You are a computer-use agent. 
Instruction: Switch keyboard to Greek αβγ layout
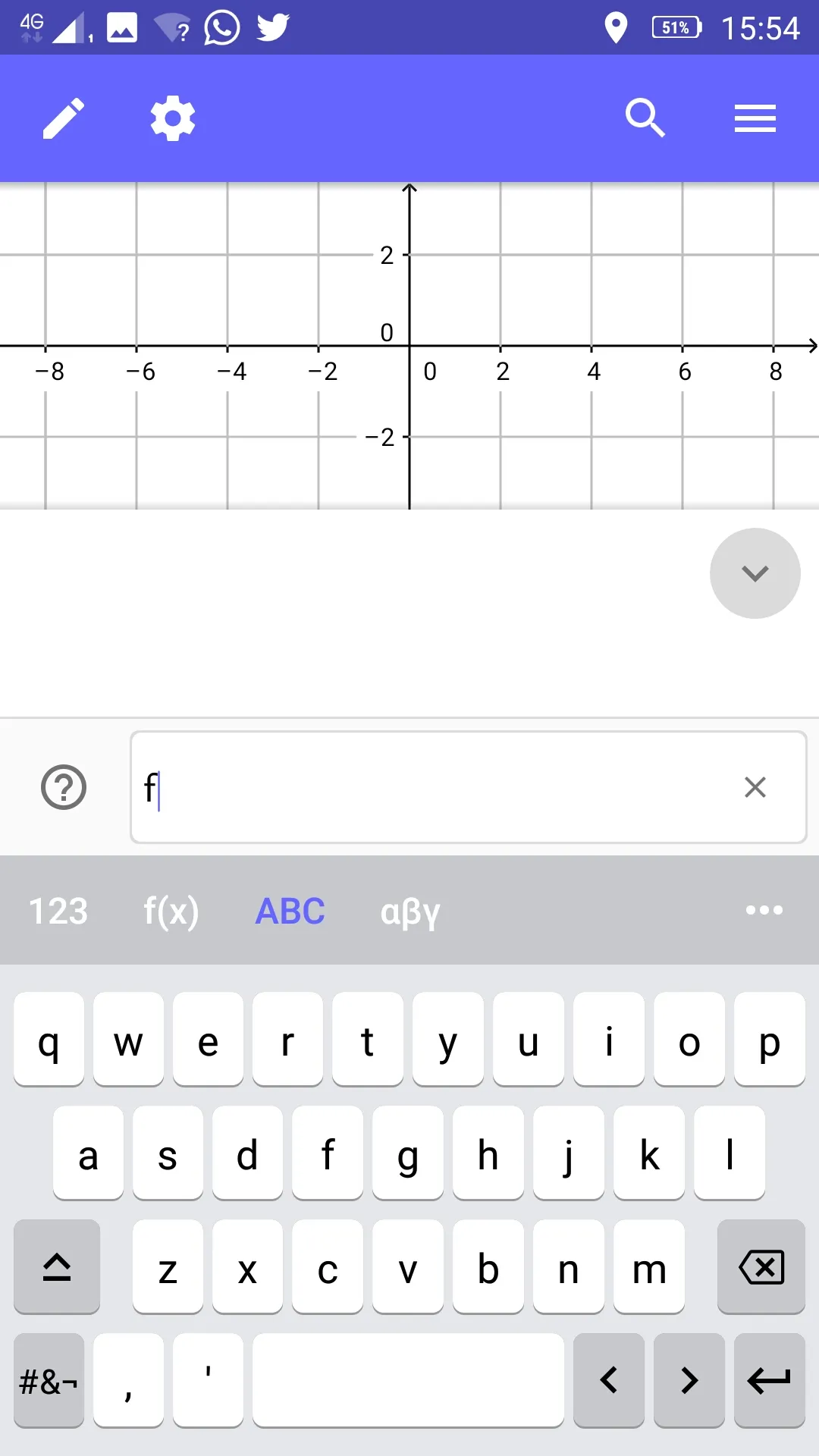(409, 912)
